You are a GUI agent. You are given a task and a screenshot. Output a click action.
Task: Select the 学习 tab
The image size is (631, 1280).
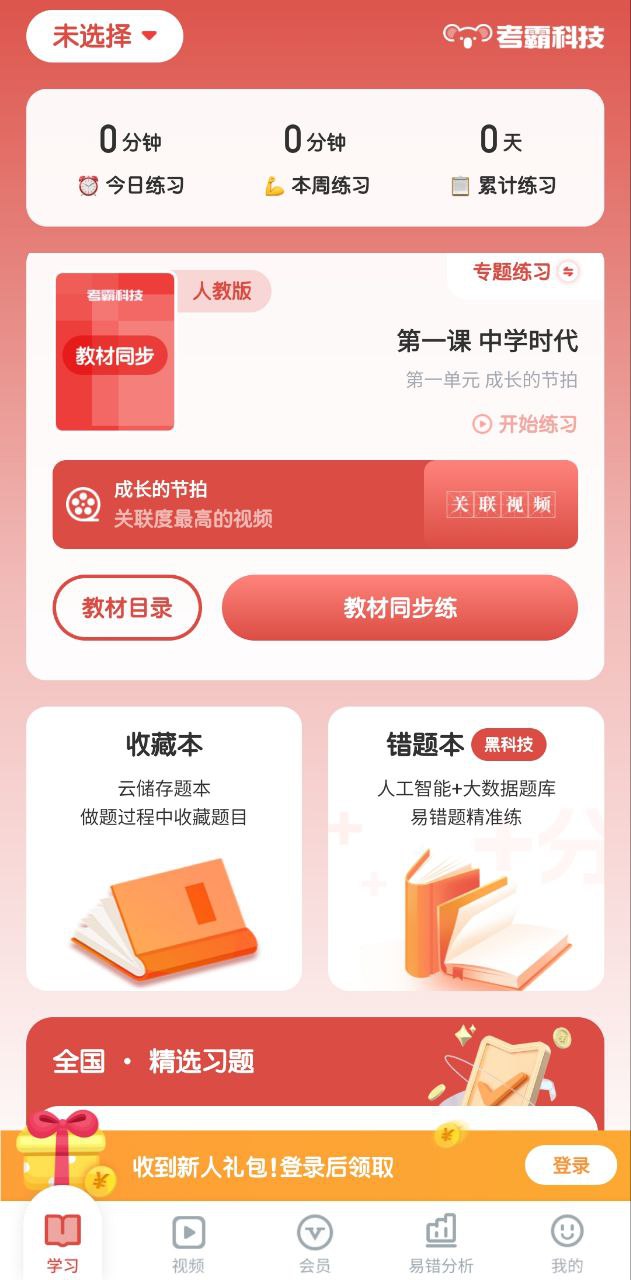[x=62, y=1244]
